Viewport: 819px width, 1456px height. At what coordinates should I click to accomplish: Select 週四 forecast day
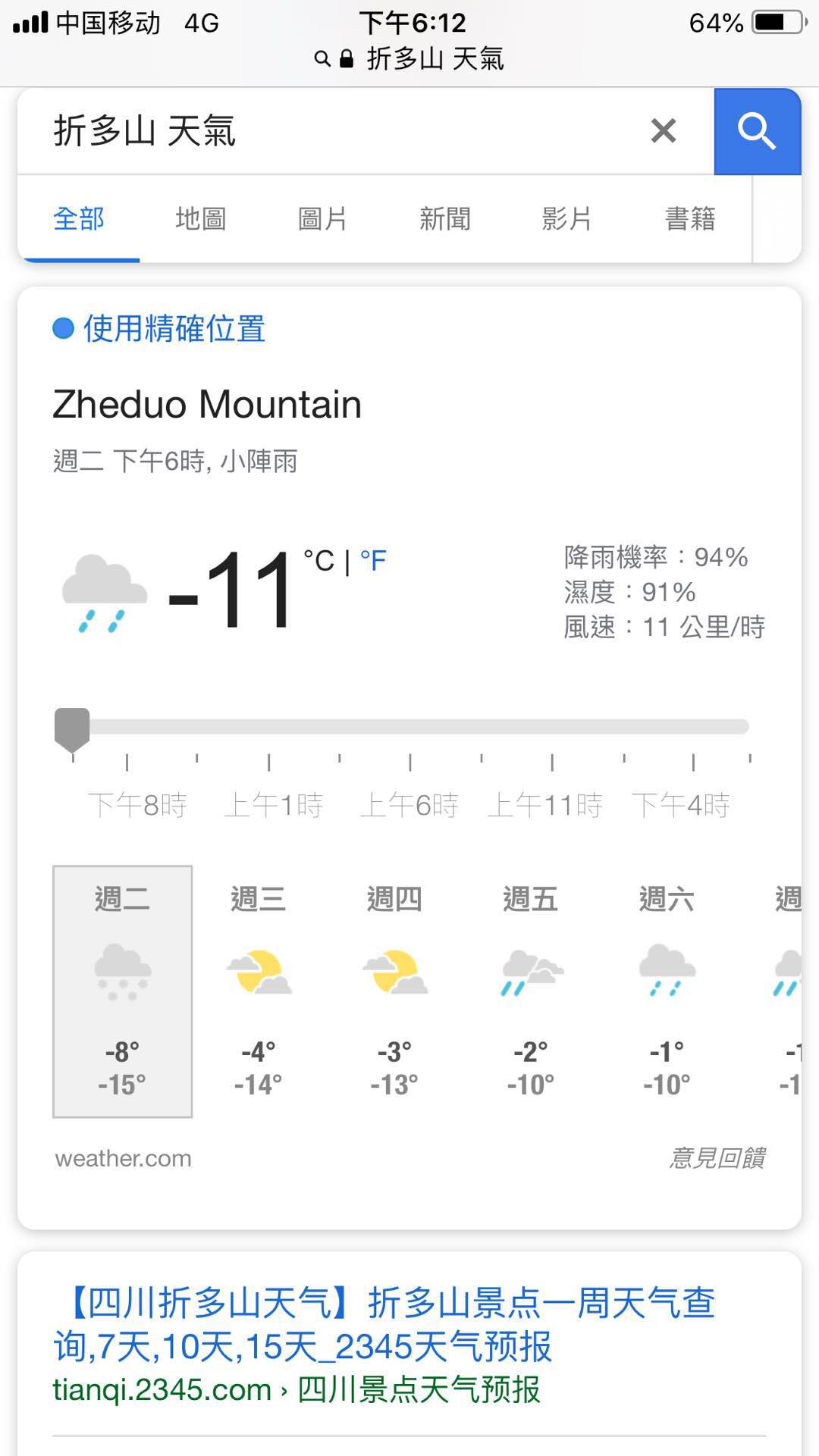click(394, 991)
